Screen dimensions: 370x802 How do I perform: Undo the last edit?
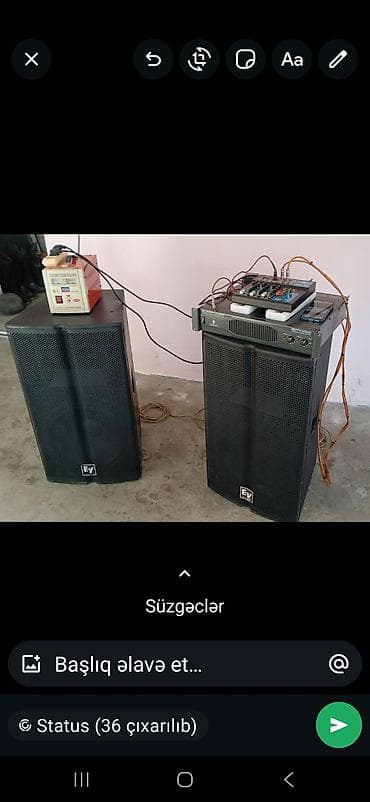coord(153,59)
